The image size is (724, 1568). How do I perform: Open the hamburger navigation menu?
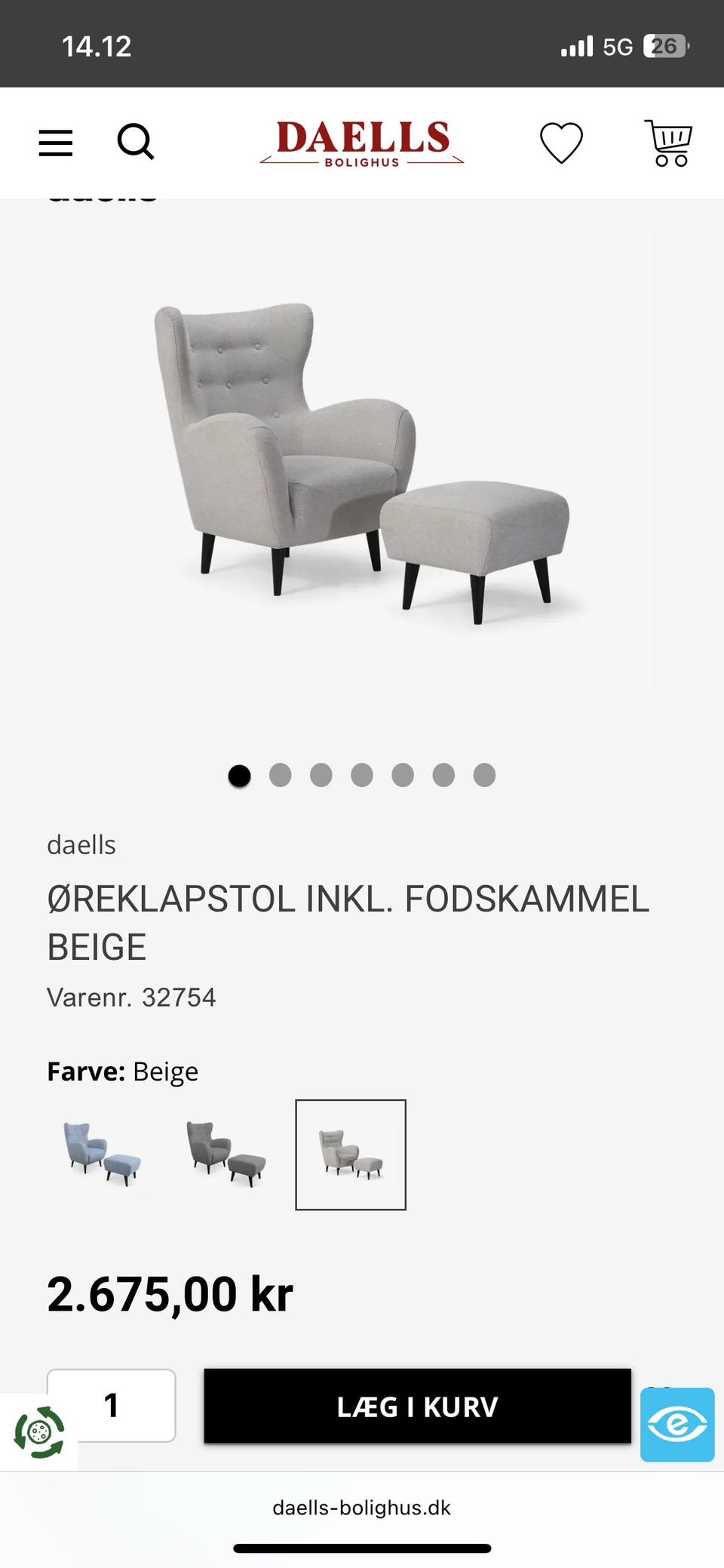(x=55, y=143)
